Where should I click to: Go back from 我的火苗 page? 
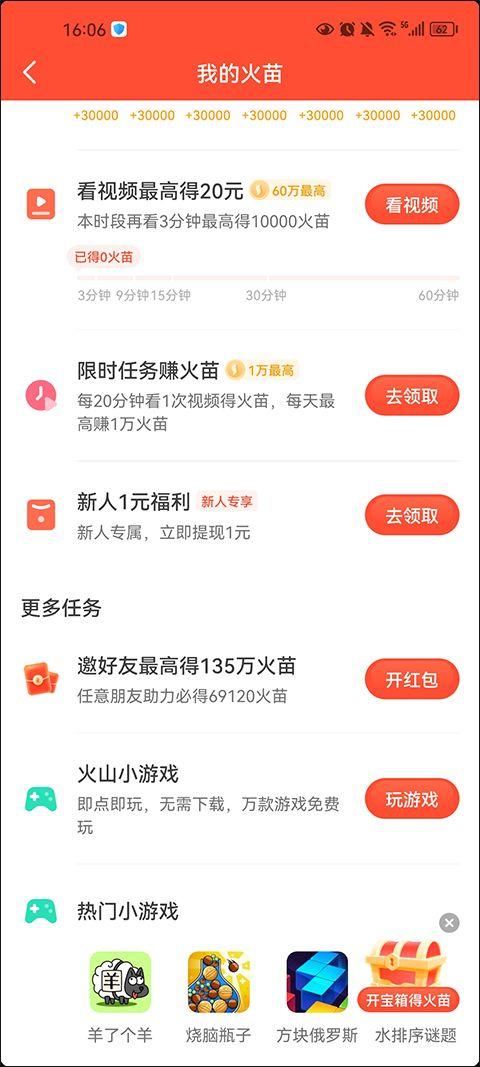tap(29, 72)
